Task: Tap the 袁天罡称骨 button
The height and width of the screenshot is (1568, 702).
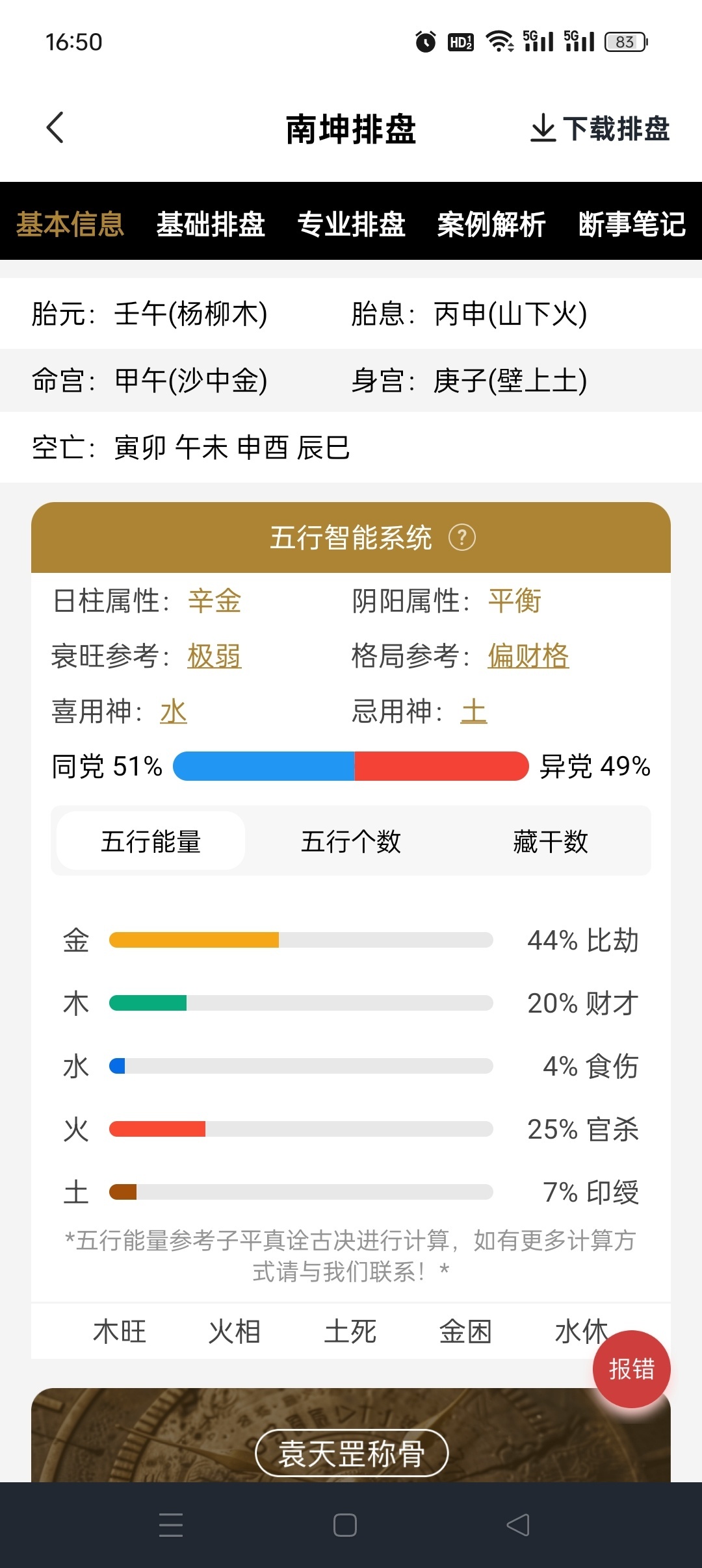Action: point(351,1454)
